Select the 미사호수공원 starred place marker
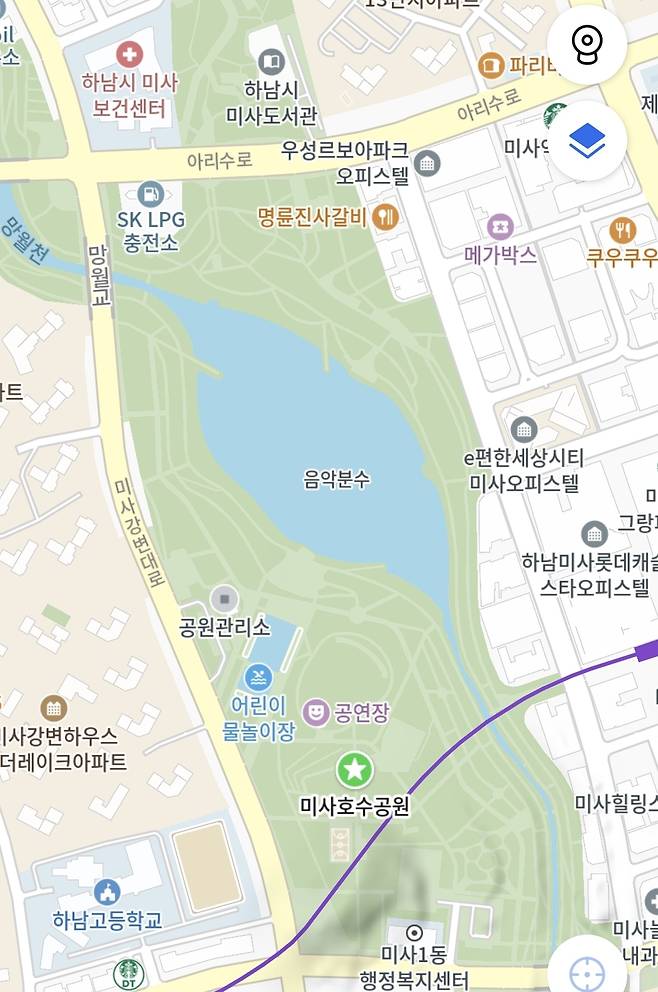Viewport: 658px width, 992px height. coord(354,770)
